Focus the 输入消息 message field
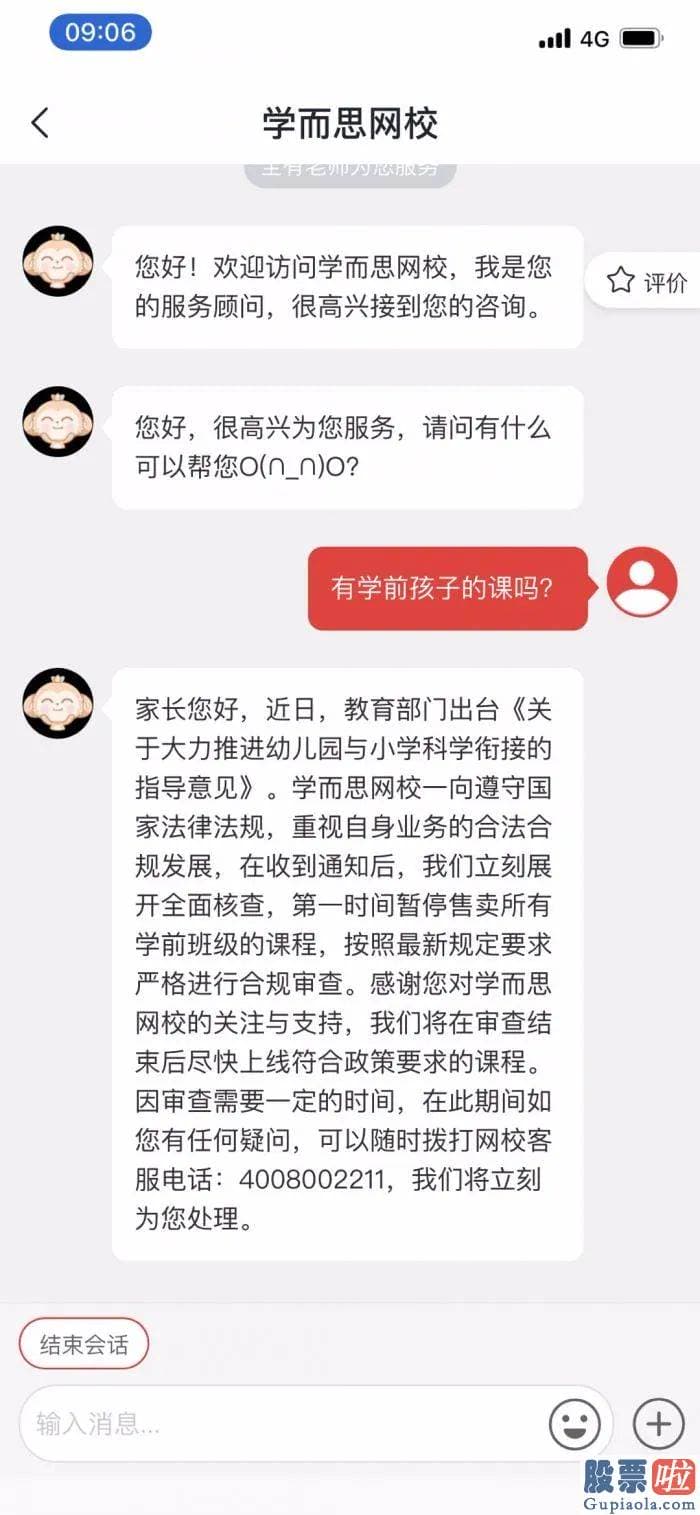 click(x=280, y=1423)
